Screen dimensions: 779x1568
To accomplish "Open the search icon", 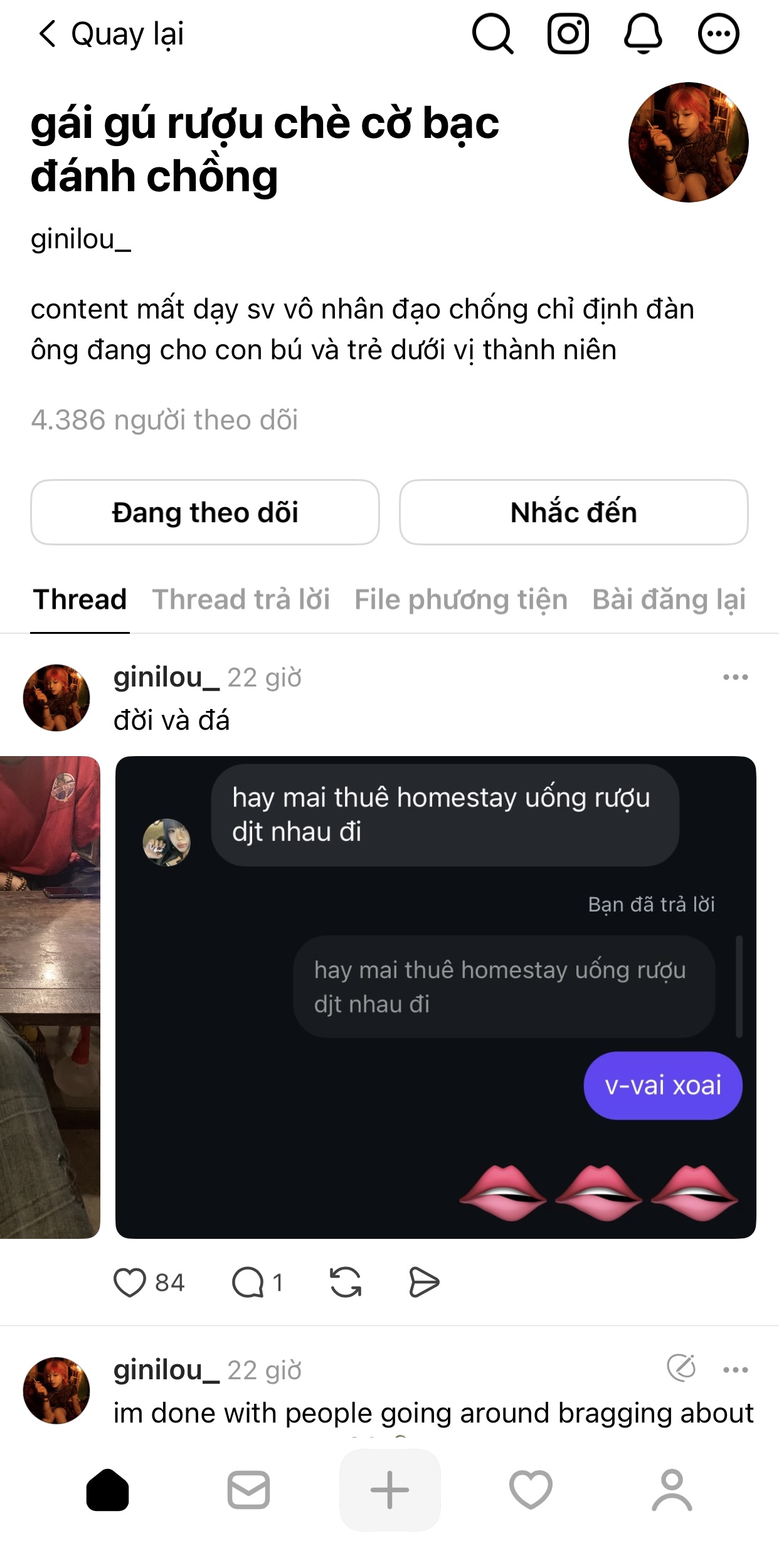I will click(492, 34).
